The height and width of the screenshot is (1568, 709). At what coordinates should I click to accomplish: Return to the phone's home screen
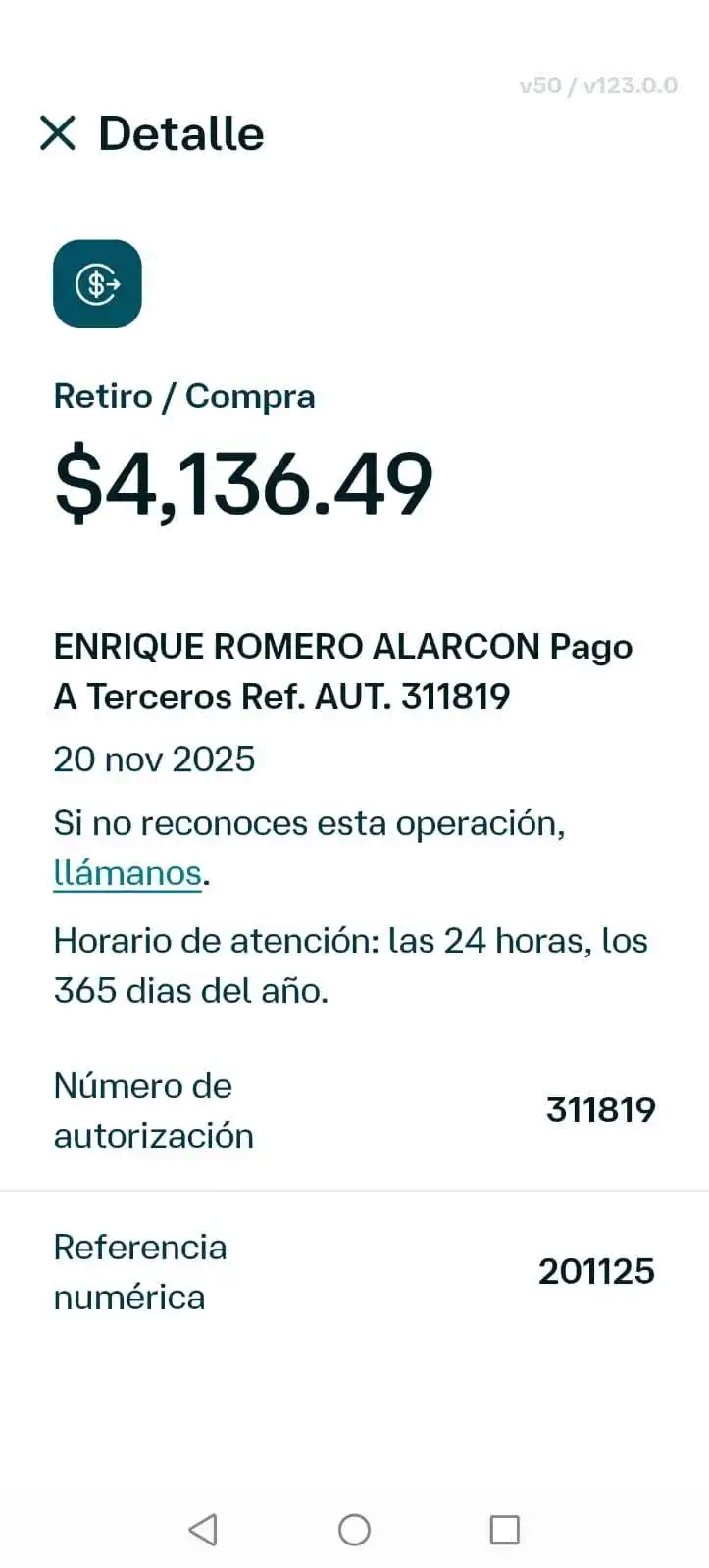[x=354, y=1529]
